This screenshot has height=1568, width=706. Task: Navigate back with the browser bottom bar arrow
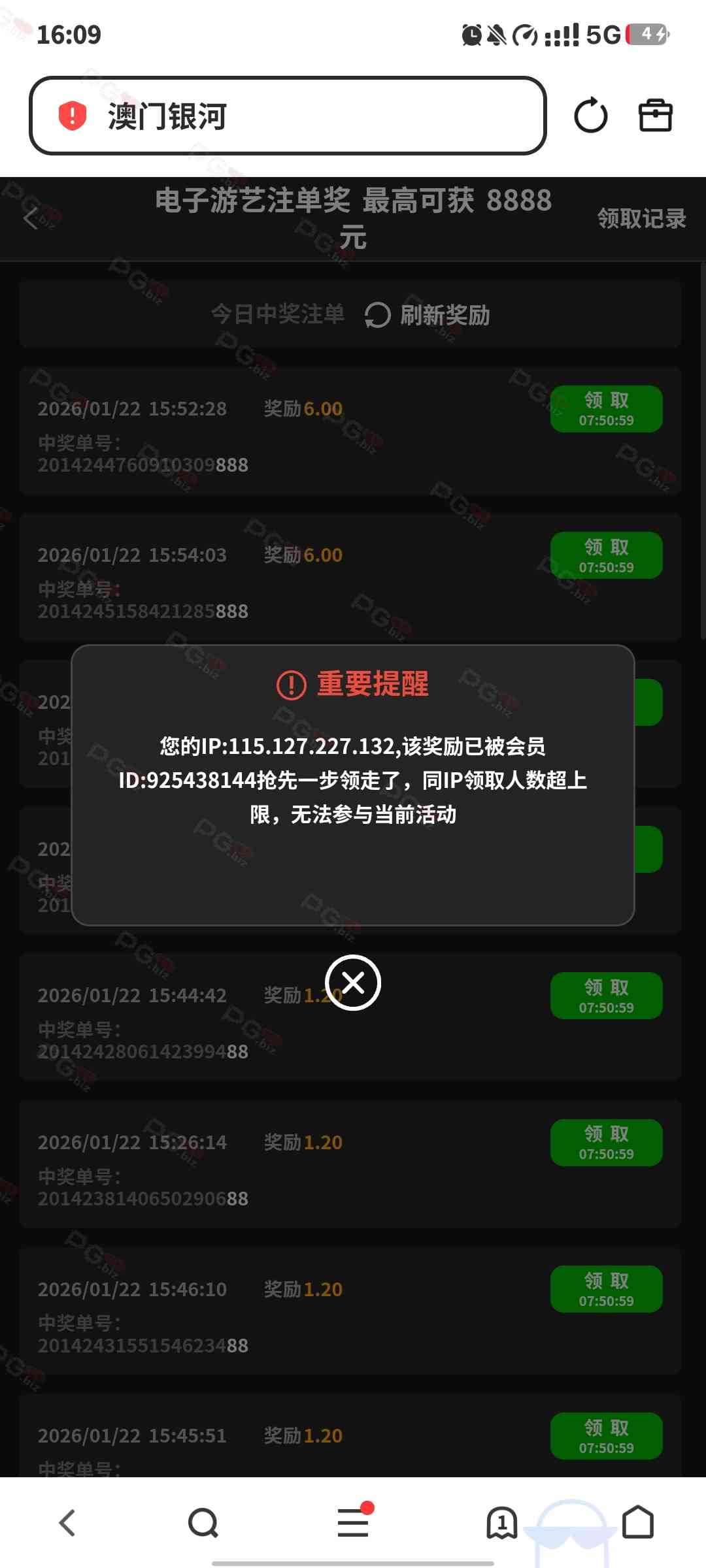67,1523
